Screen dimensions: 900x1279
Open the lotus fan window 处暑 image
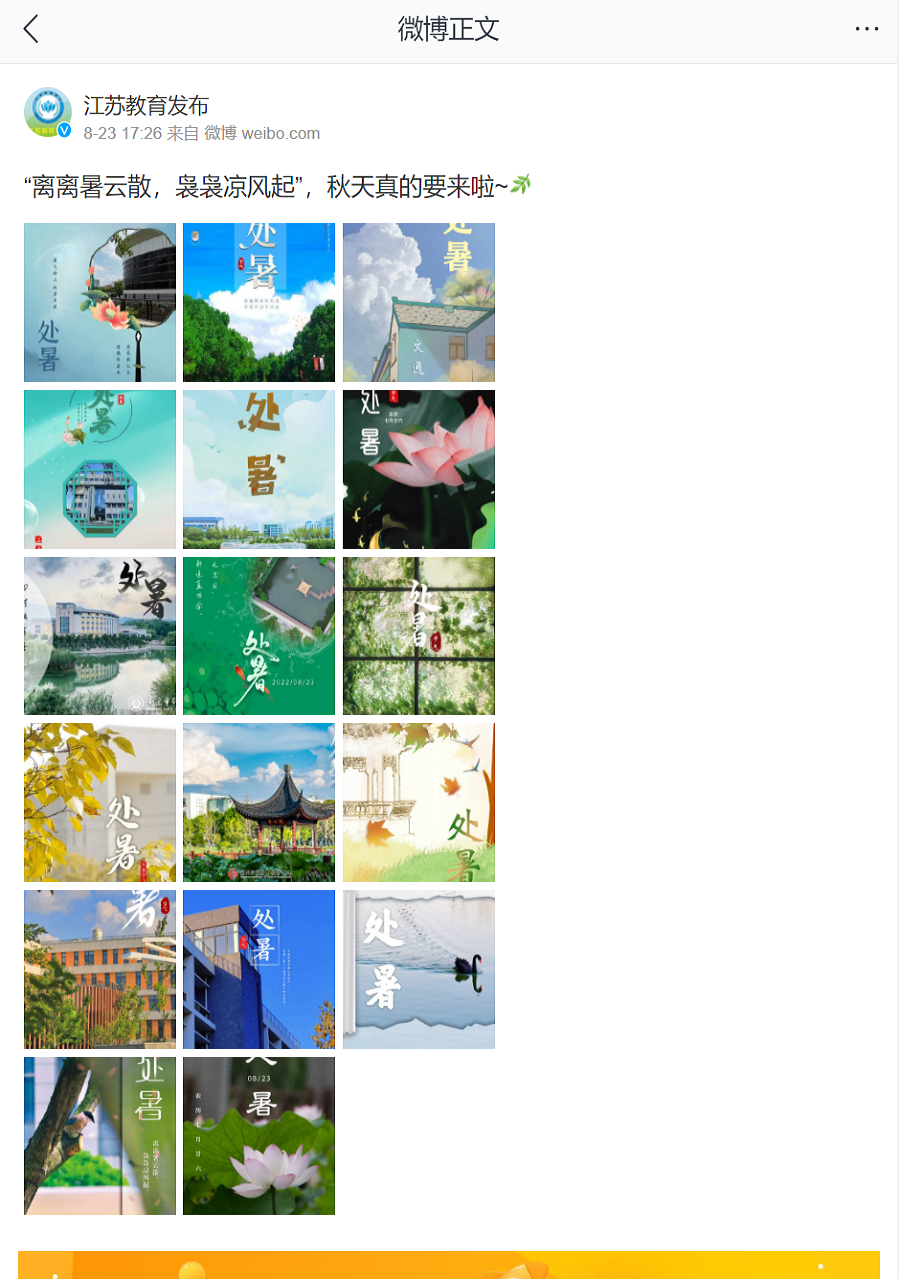[x=100, y=302]
